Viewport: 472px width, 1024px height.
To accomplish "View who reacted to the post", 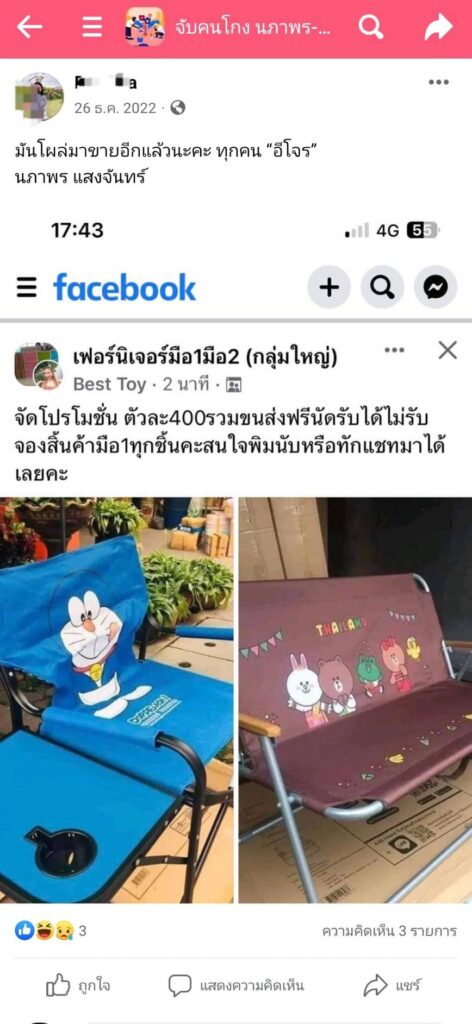I will point(50,931).
